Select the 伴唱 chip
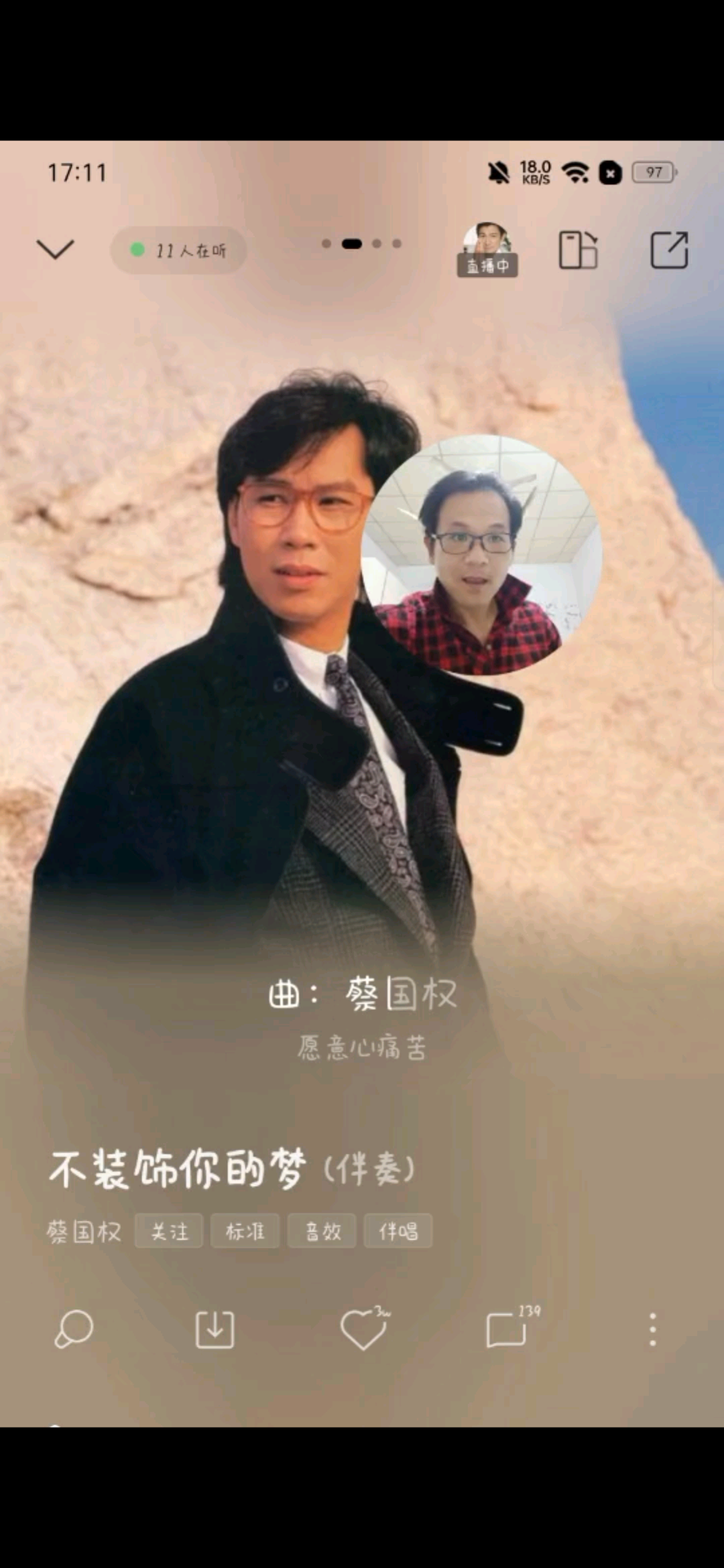 (x=398, y=1231)
